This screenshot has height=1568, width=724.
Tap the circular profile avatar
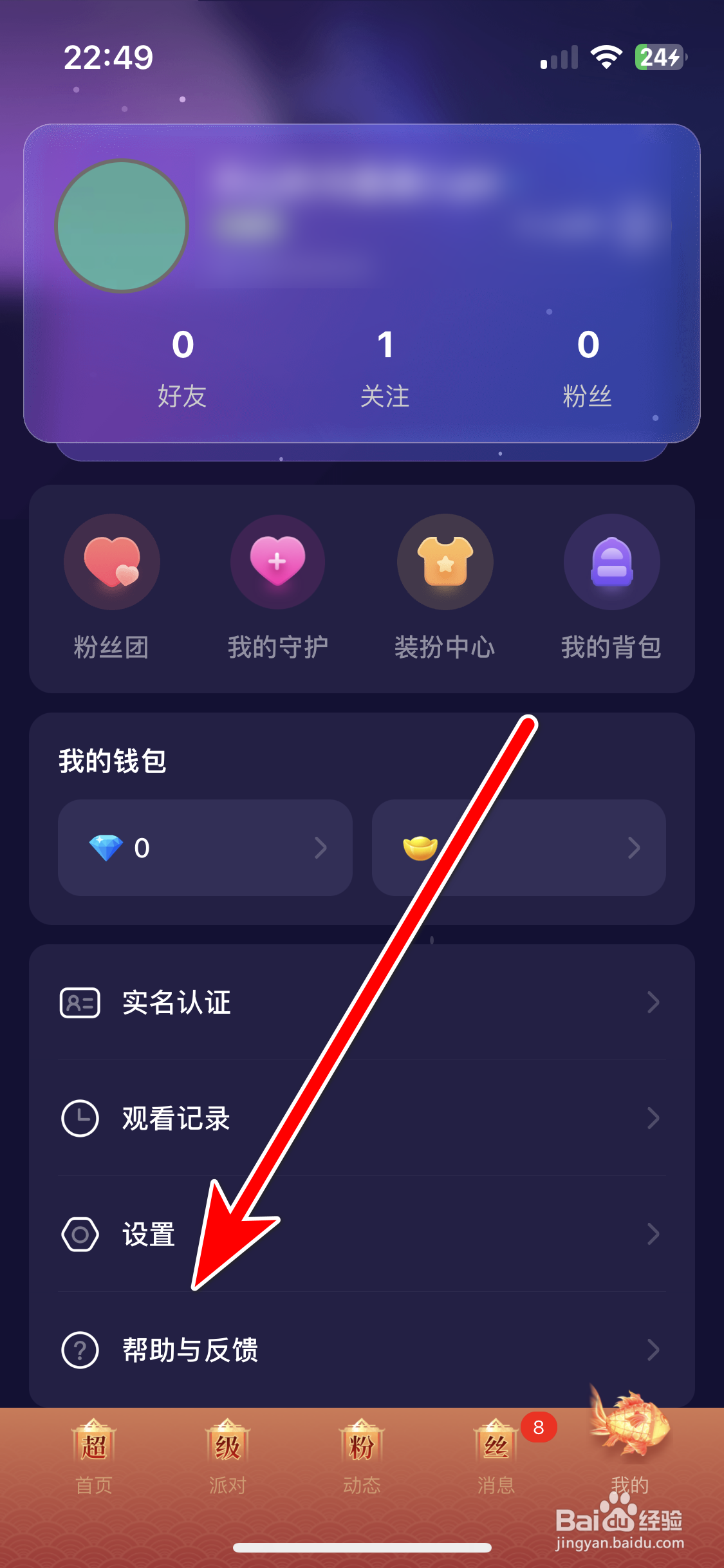click(x=122, y=226)
